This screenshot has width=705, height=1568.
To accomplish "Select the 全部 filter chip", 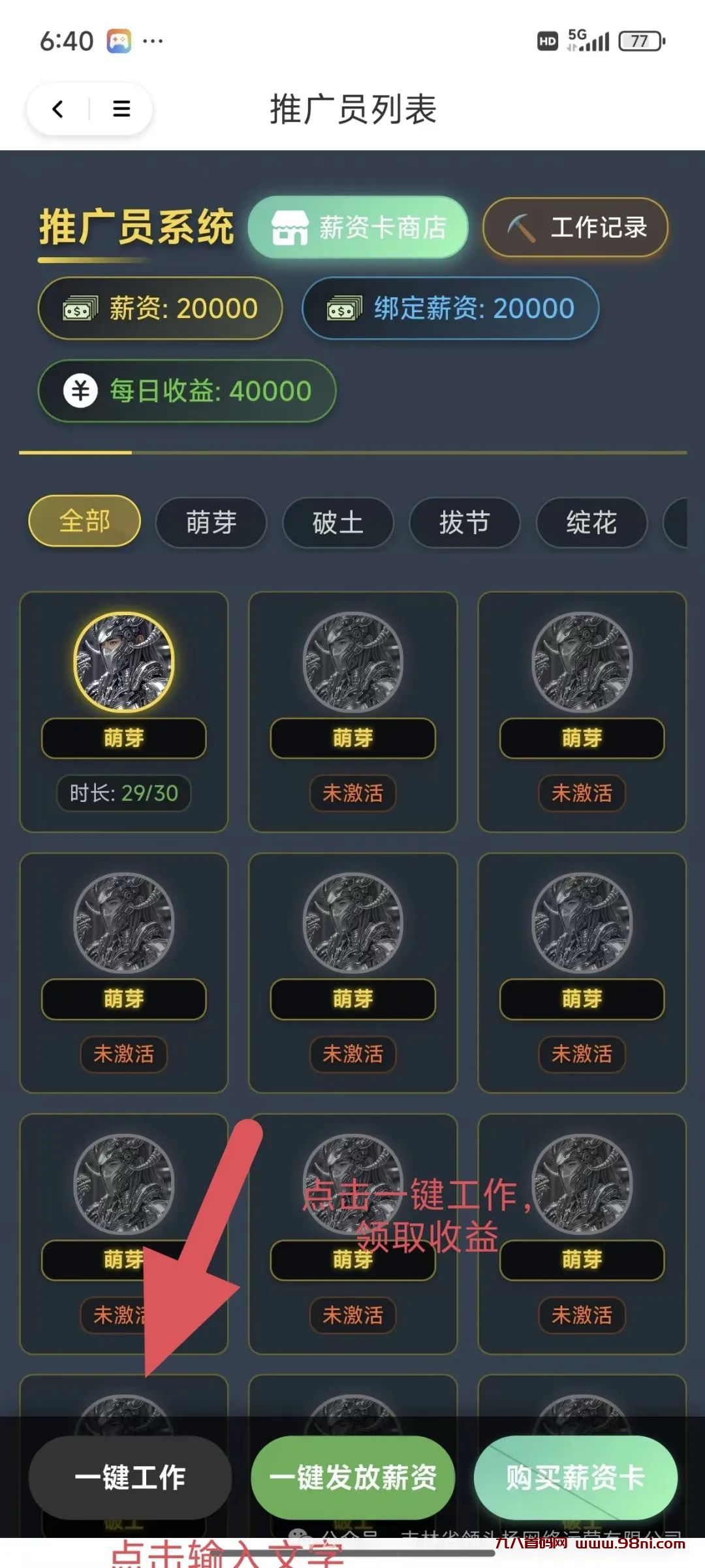I will point(85,521).
